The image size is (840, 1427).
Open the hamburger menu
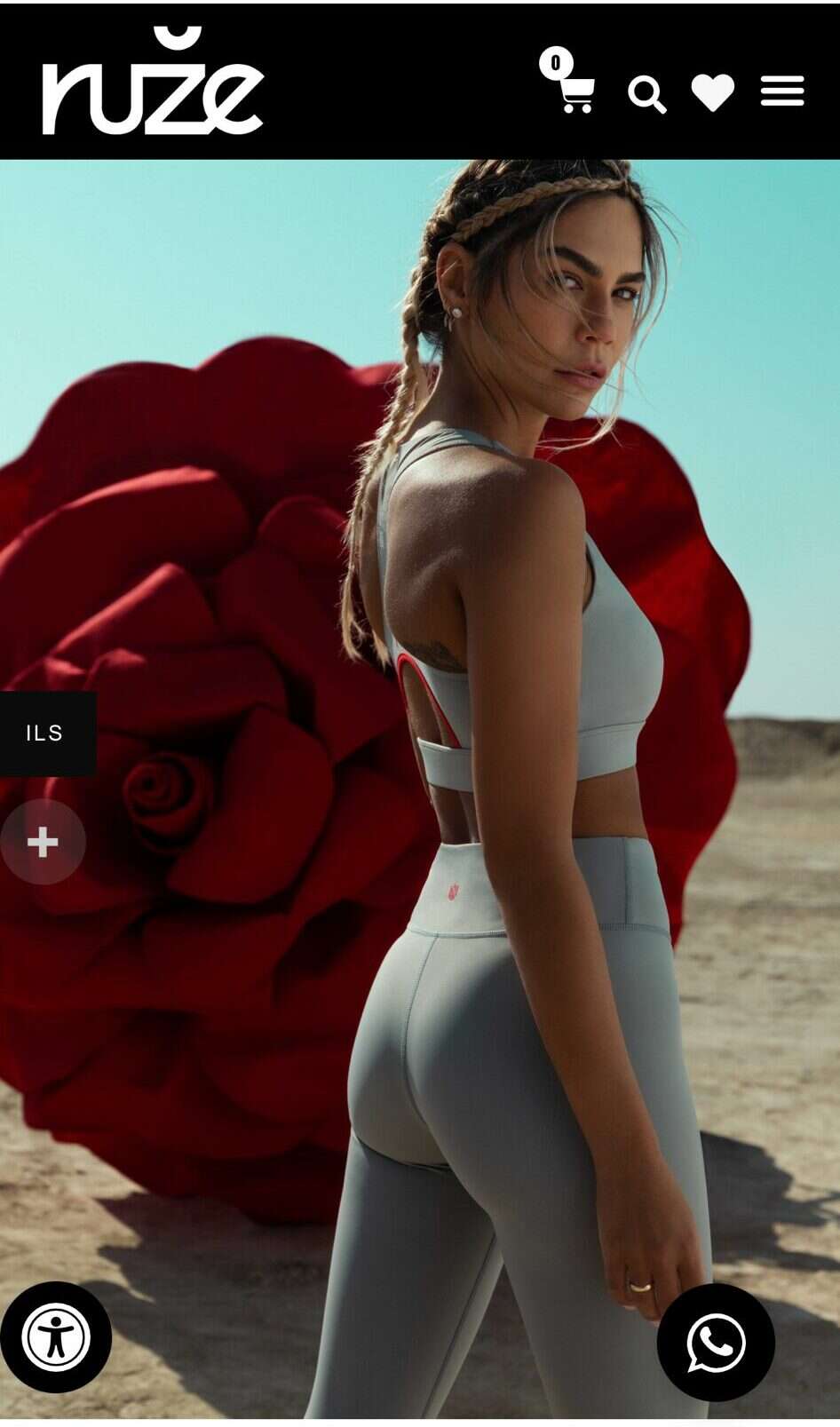click(781, 91)
